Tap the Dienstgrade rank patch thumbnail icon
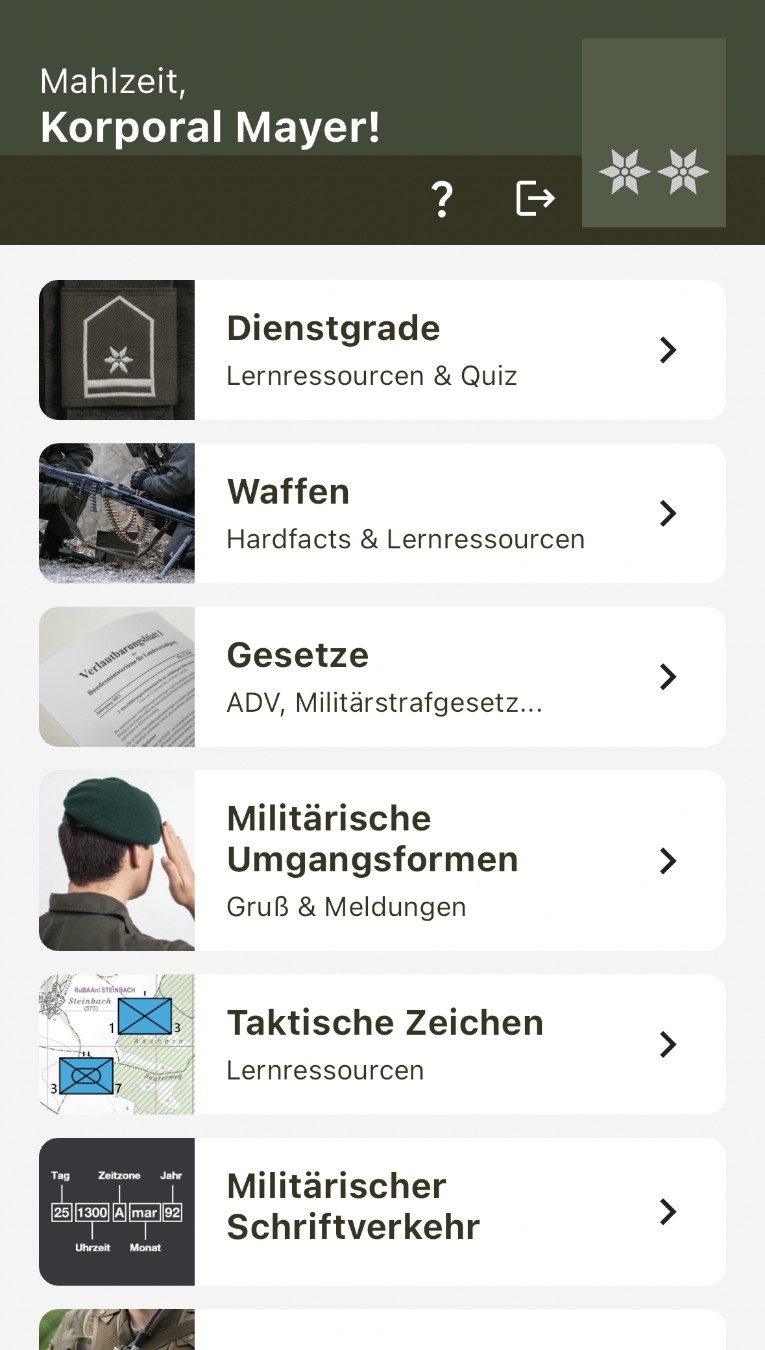Image resolution: width=765 pixels, height=1350 pixels. pos(116,349)
